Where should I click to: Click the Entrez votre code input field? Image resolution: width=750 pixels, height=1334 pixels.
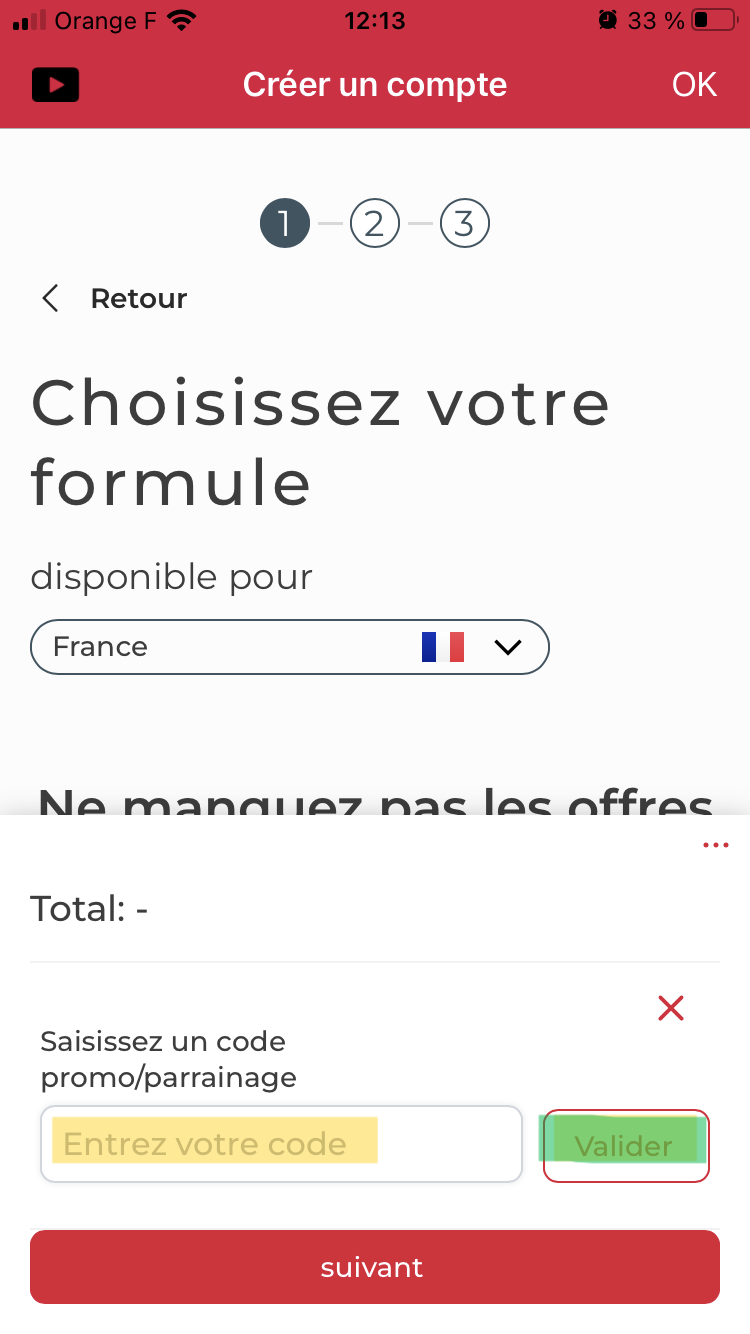[280, 1143]
